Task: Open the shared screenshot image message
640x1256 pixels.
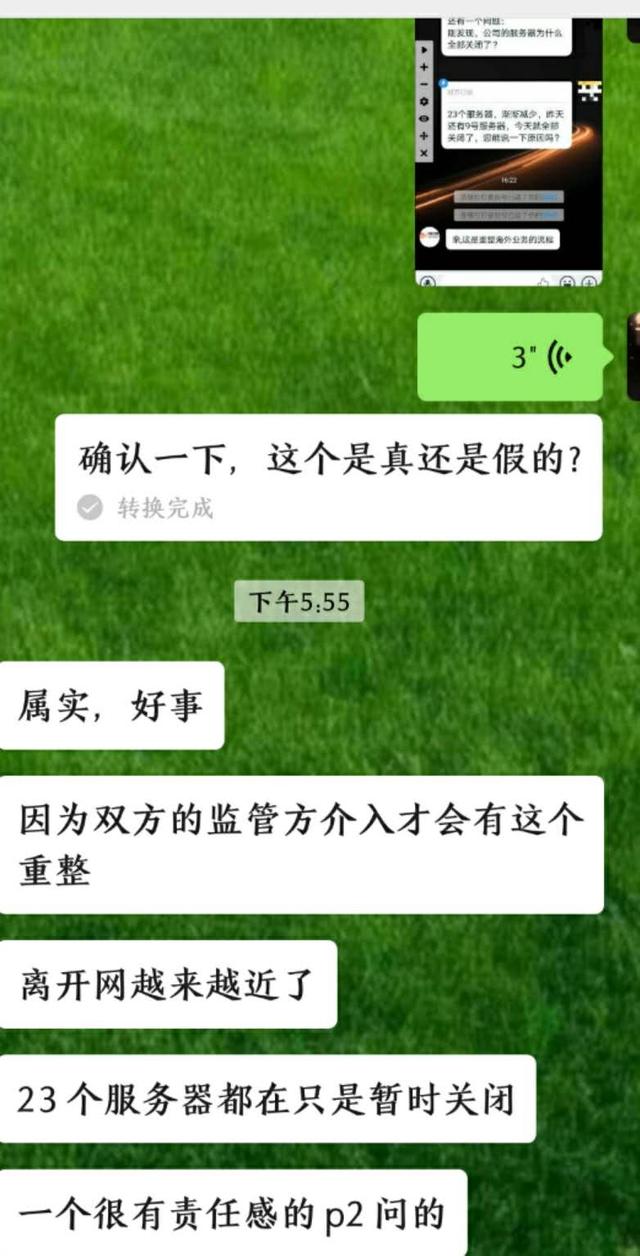Action: pyautogui.click(x=509, y=150)
